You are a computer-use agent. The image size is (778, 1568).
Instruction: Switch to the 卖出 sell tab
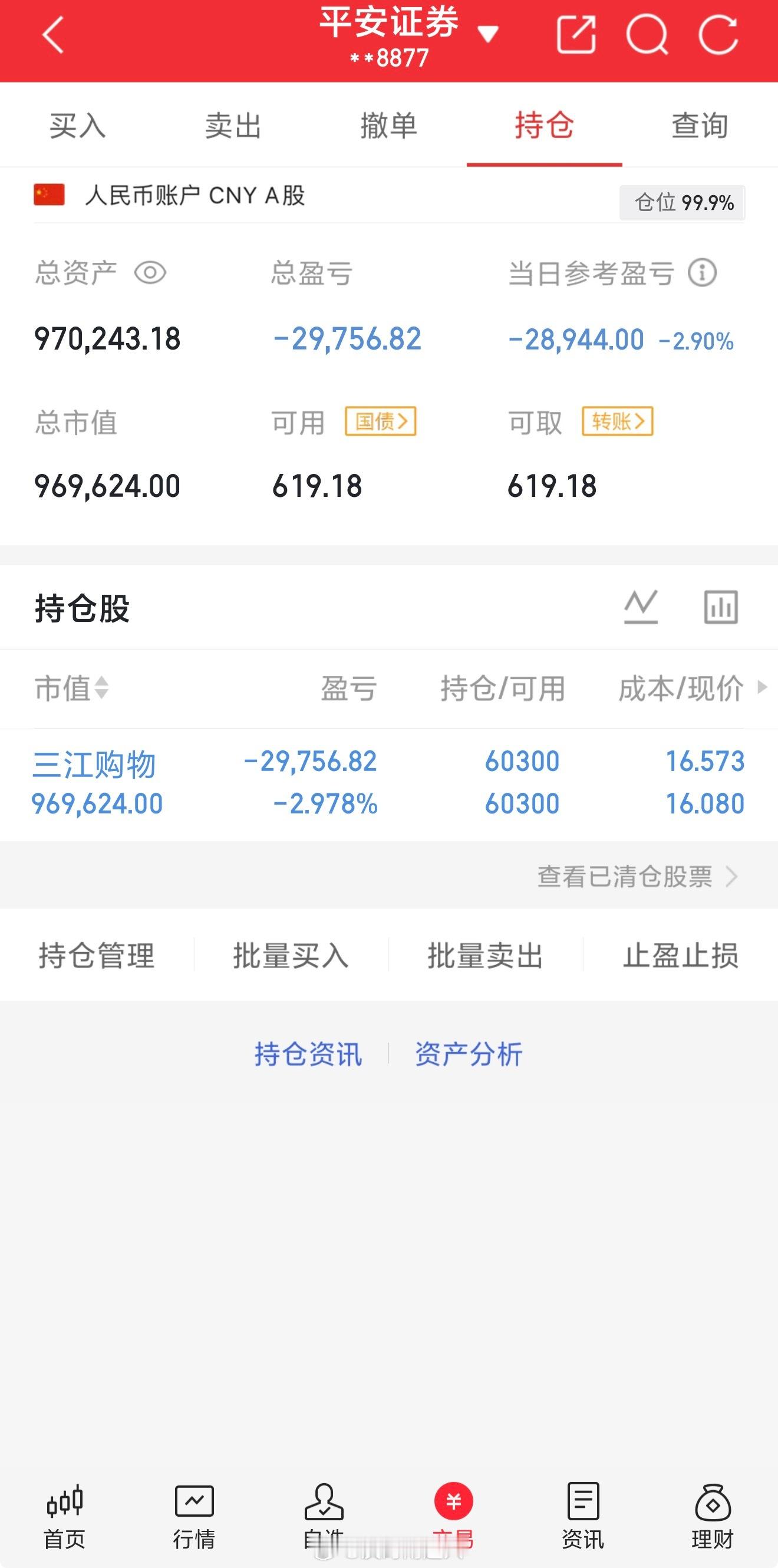tap(233, 126)
